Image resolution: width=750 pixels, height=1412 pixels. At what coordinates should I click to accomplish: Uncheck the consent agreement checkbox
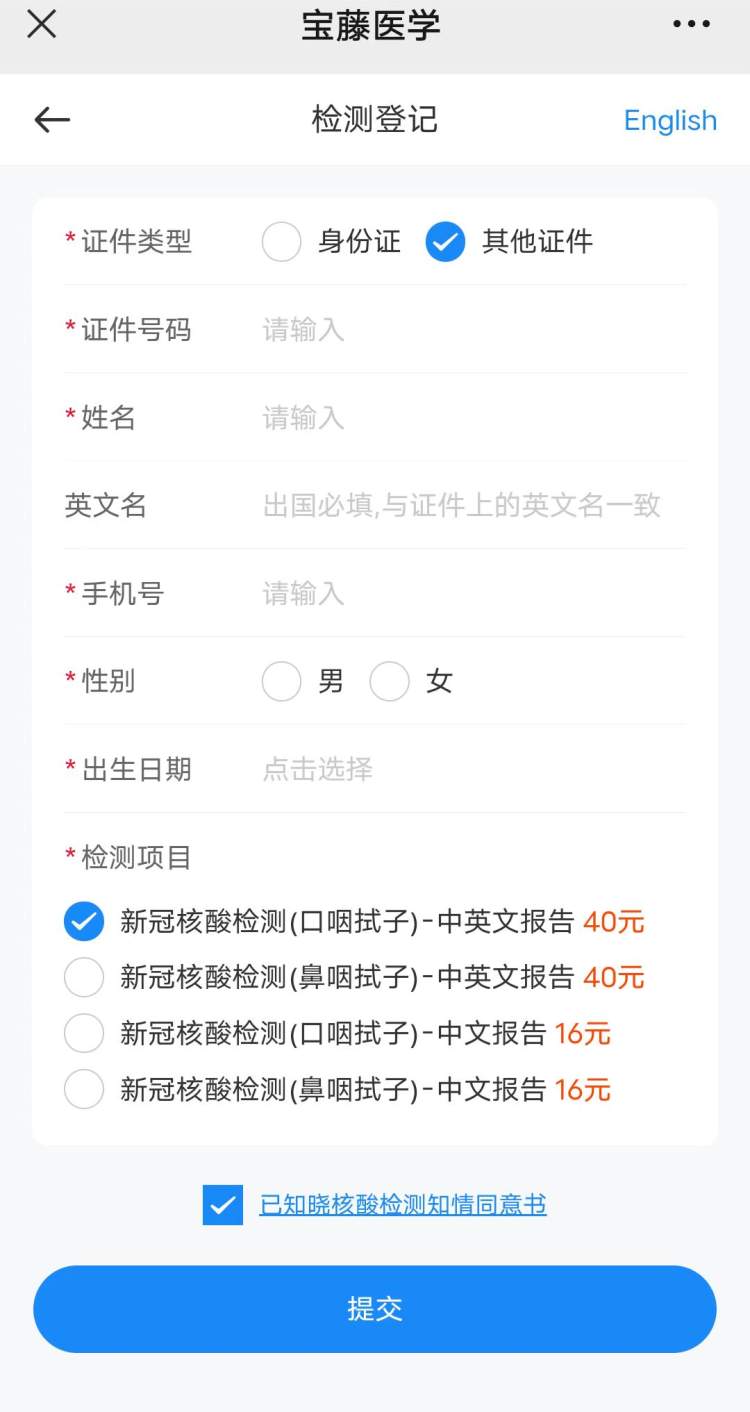point(223,1205)
